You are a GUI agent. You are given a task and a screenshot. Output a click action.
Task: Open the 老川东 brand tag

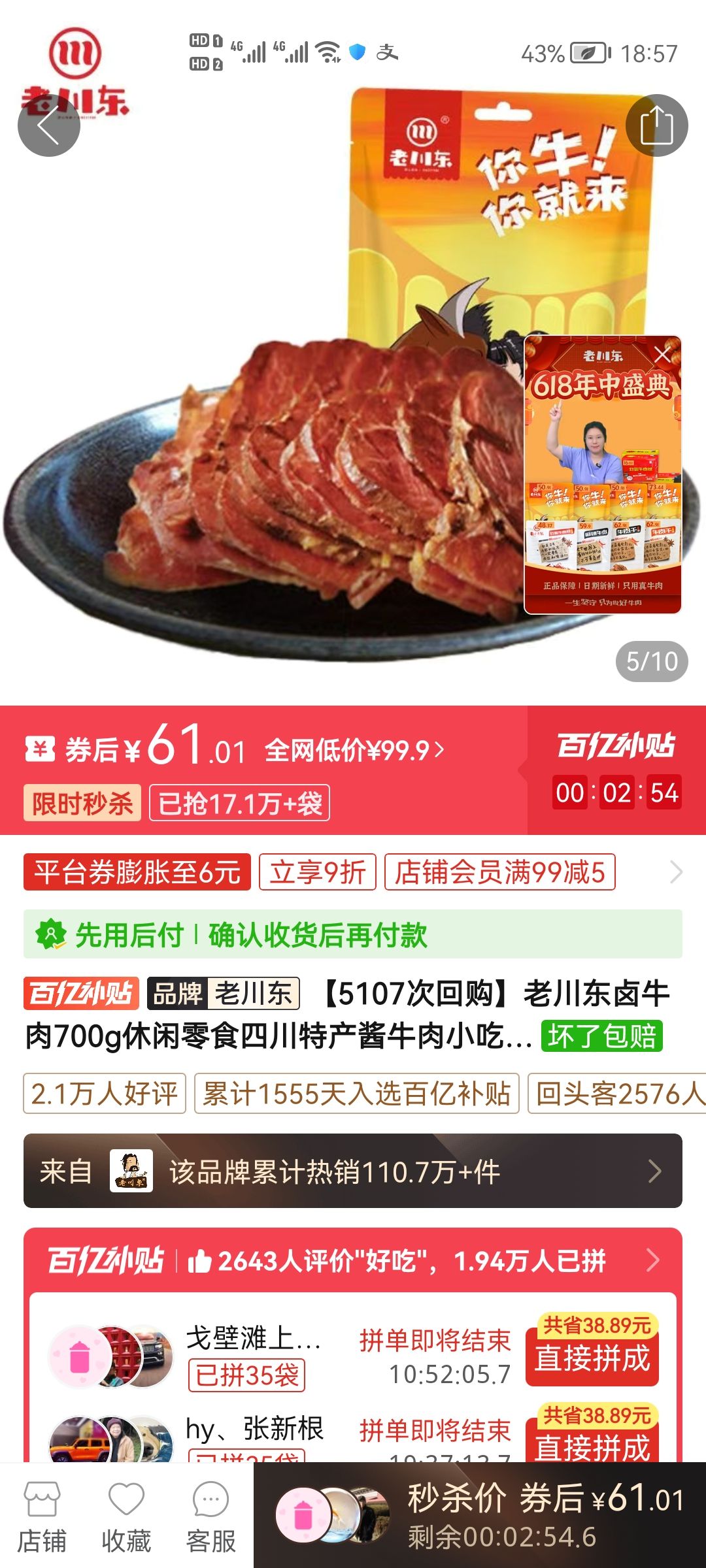223,994
